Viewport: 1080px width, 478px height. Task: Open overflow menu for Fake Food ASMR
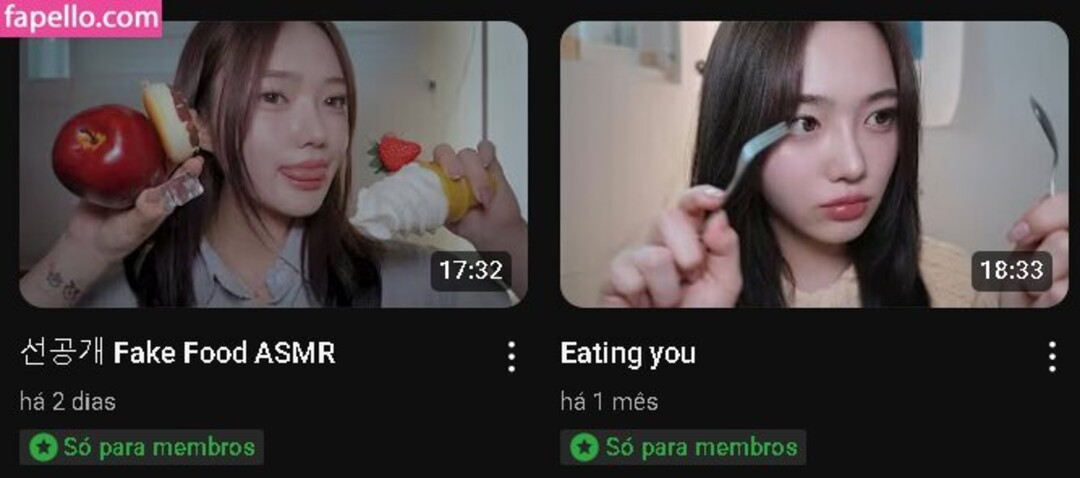[511, 356]
